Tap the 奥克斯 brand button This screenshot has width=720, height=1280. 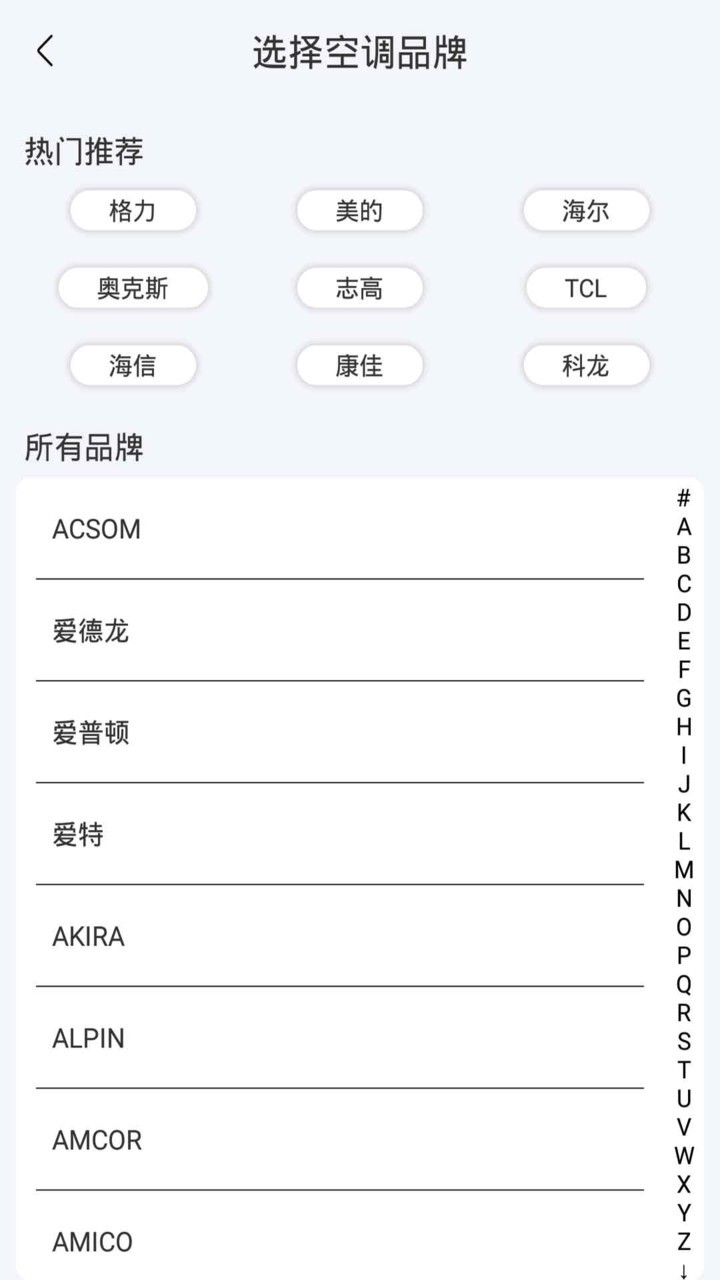click(x=133, y=288)
